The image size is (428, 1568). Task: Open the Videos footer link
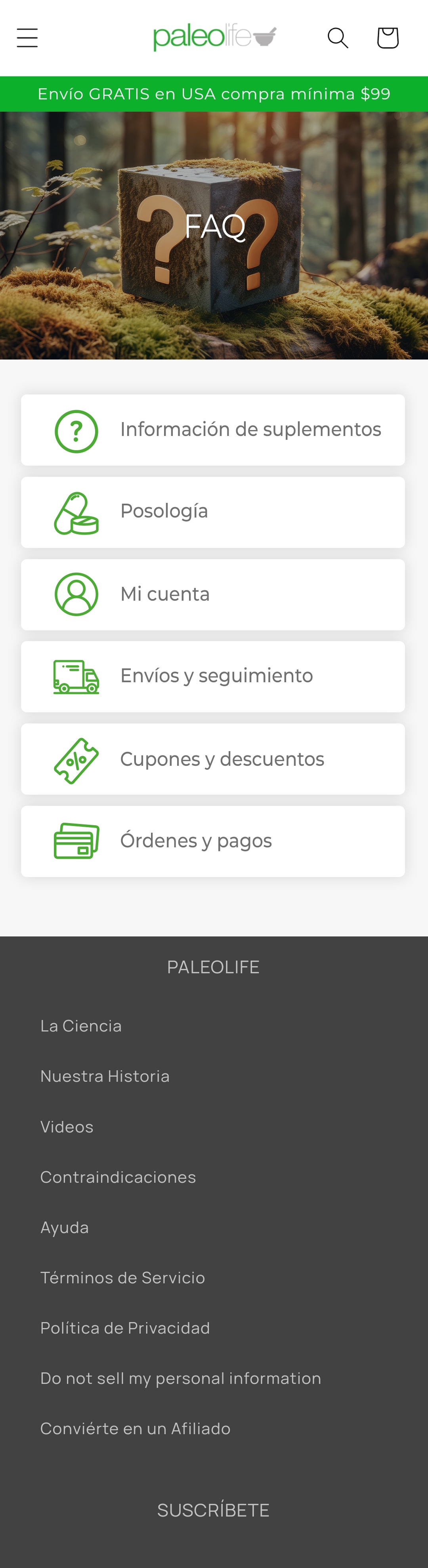[x=67, y=1127]
